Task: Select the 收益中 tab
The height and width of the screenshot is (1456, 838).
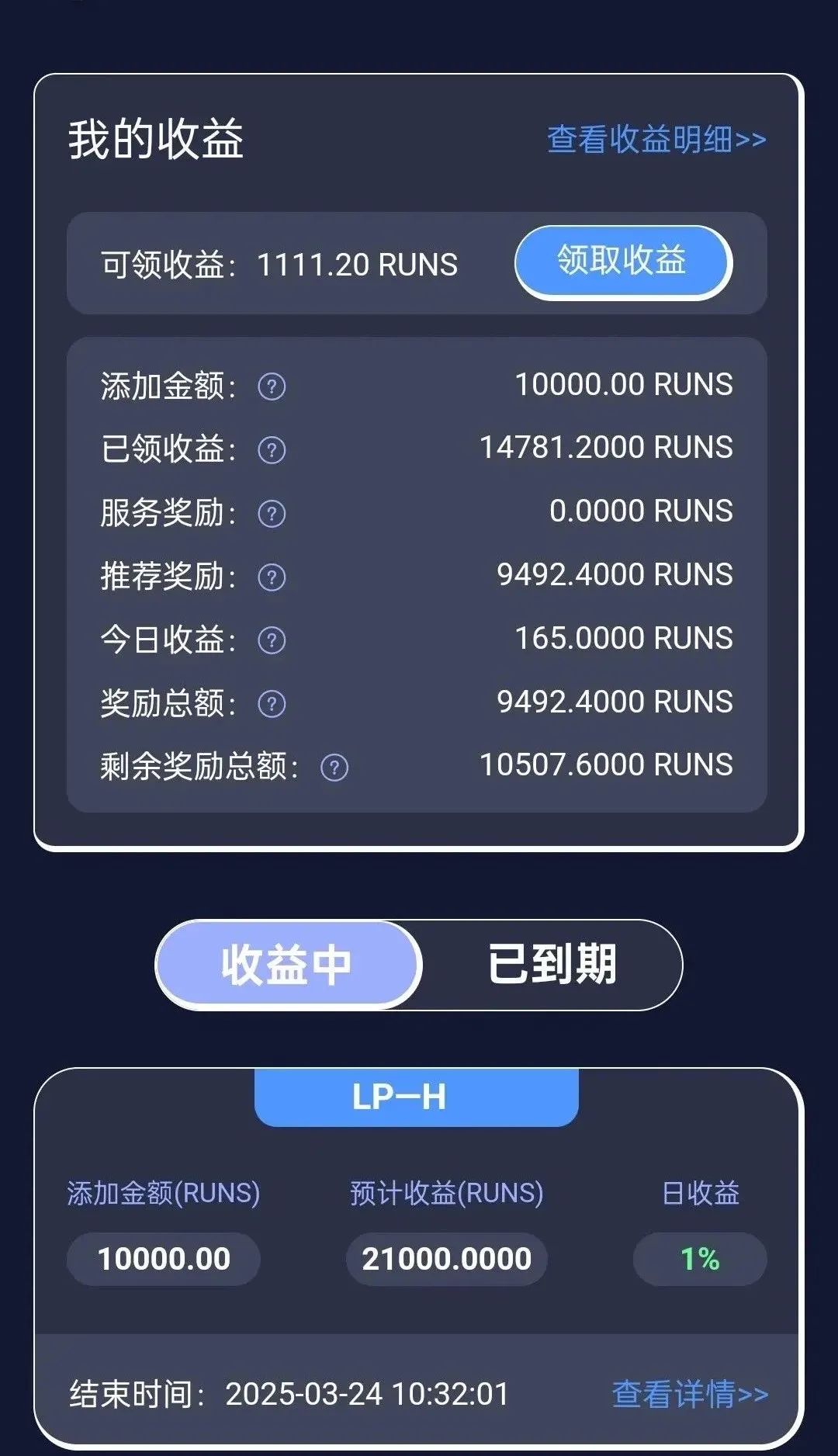Action: tap(288, 965)
